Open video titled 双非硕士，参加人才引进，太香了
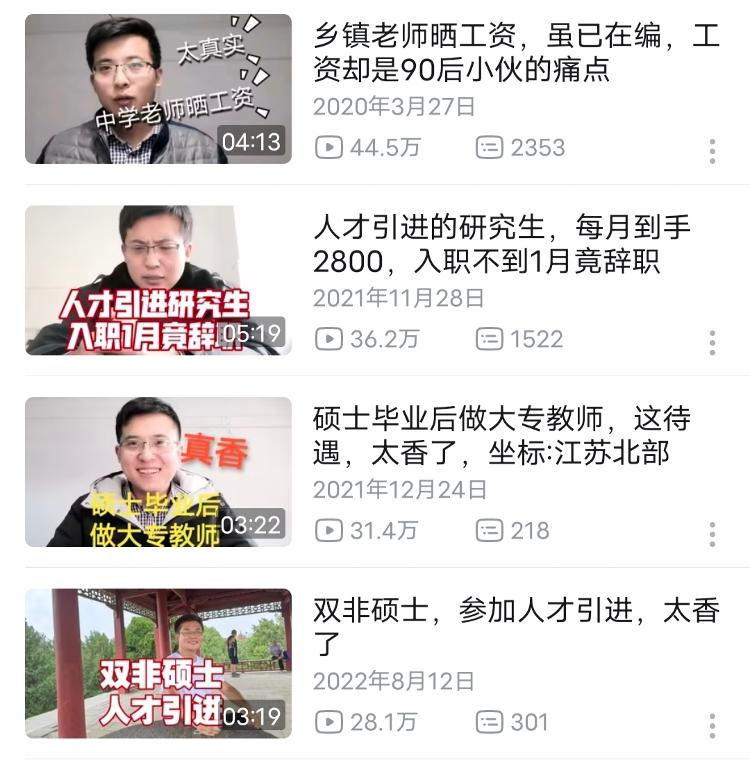Screen dimensions: 750x769 [515, 627]
